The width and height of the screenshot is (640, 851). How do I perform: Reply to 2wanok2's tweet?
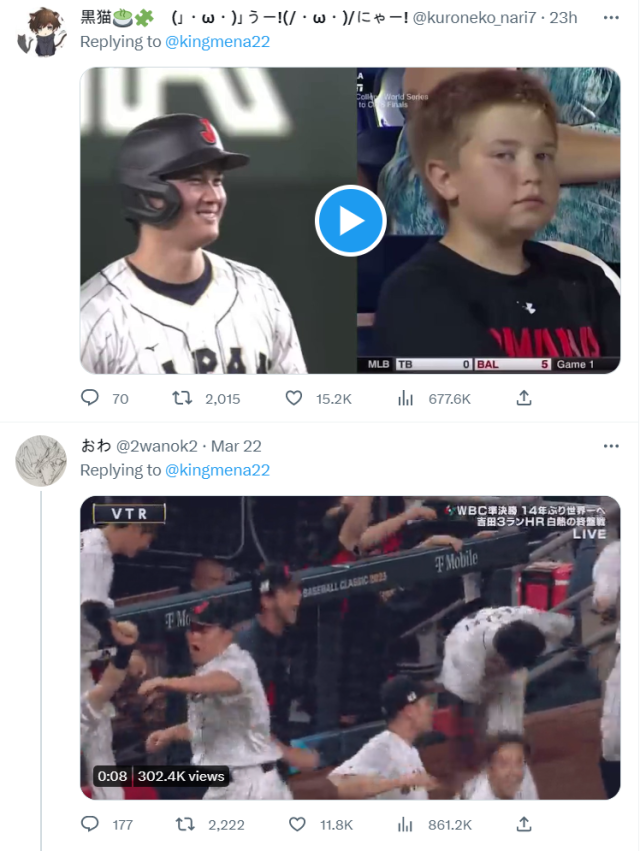pos(90,825)
